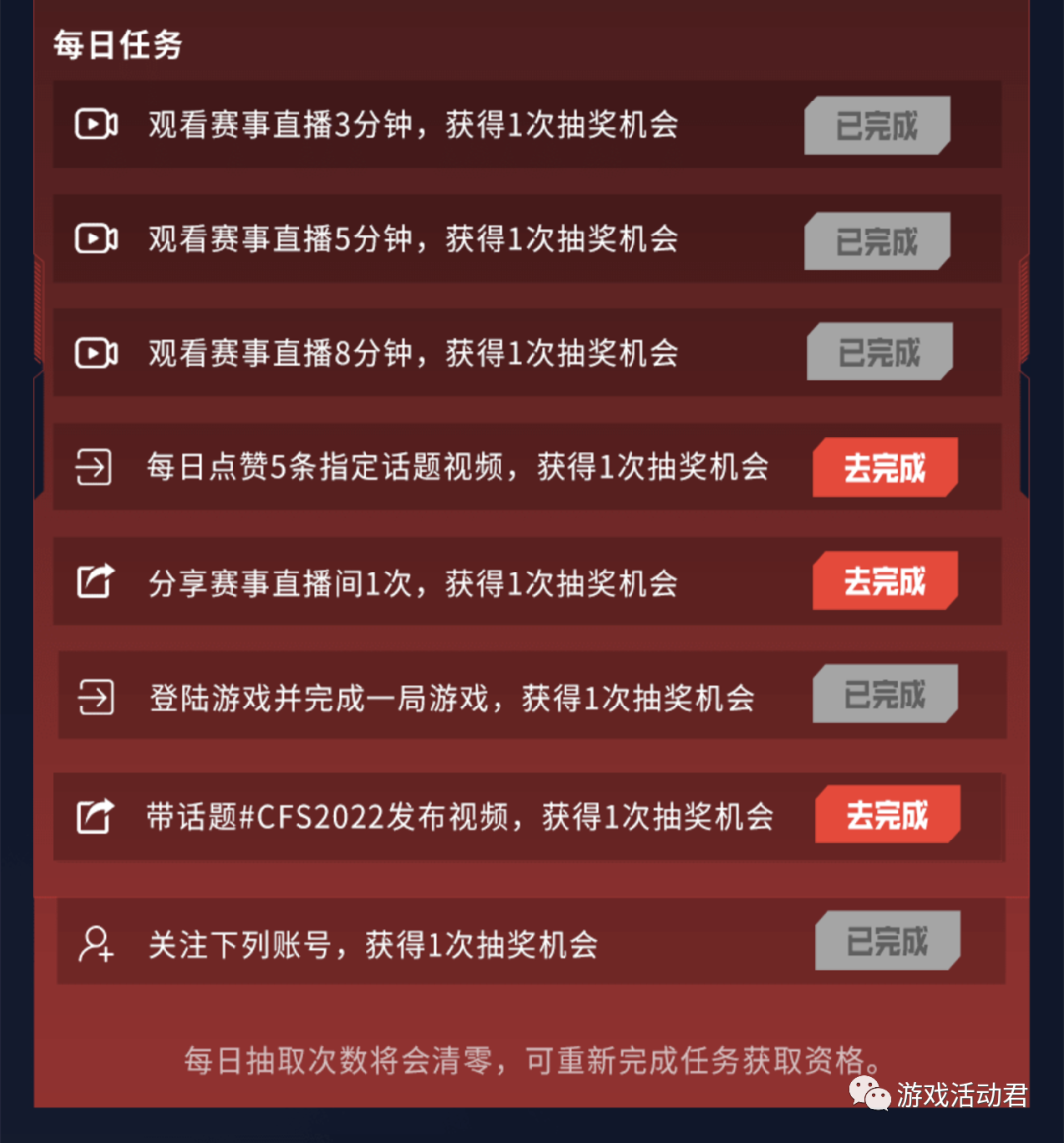The height and width of the screenshot is (1143, 1064).
Task: Click 已完成 on the 3-minute livestream task
Action: (x=877, y=125)
